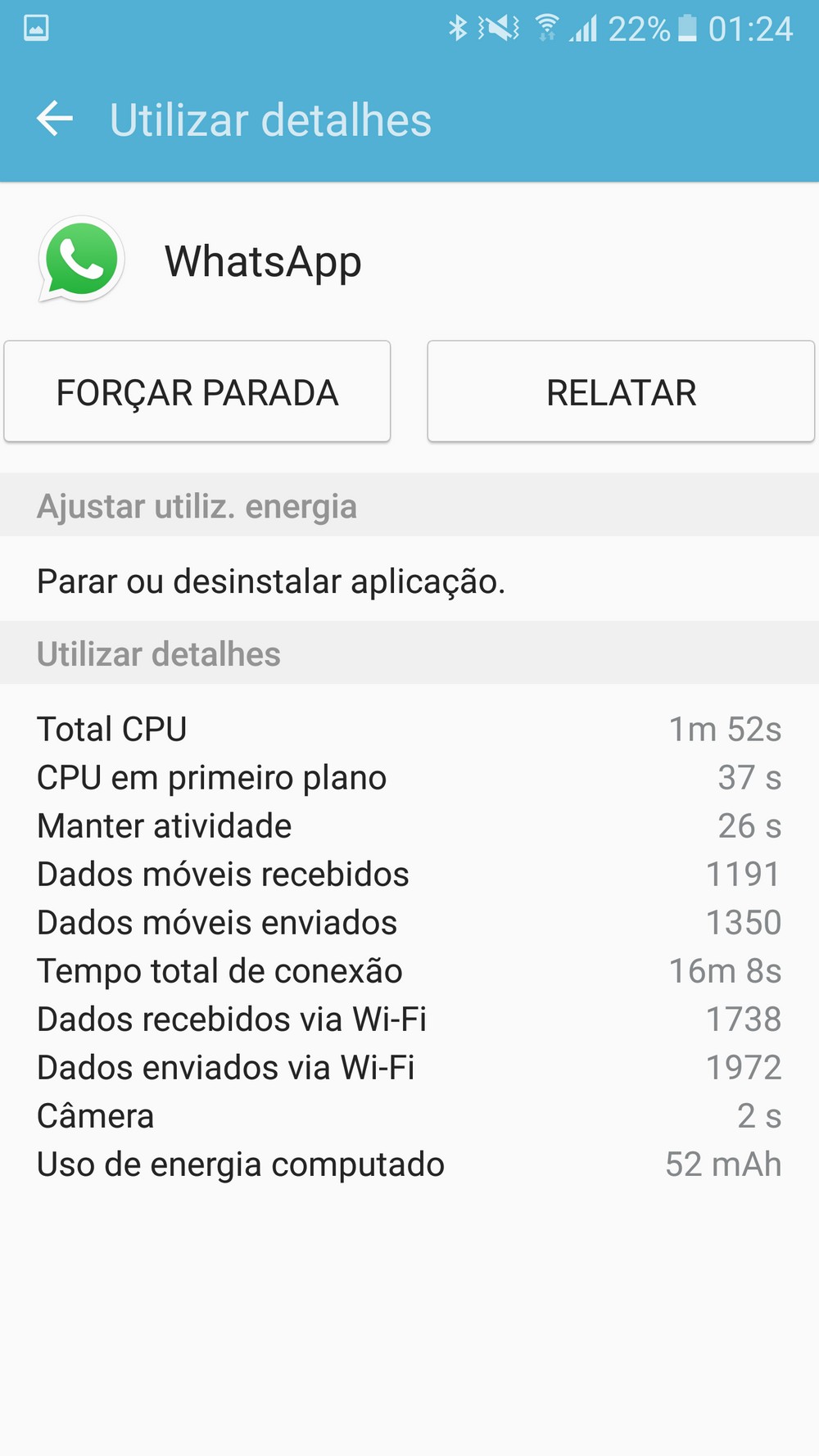The height and width of the screenshot is (1456, 819).
Task: Select the RELATAR button
Action: [621, 392]
